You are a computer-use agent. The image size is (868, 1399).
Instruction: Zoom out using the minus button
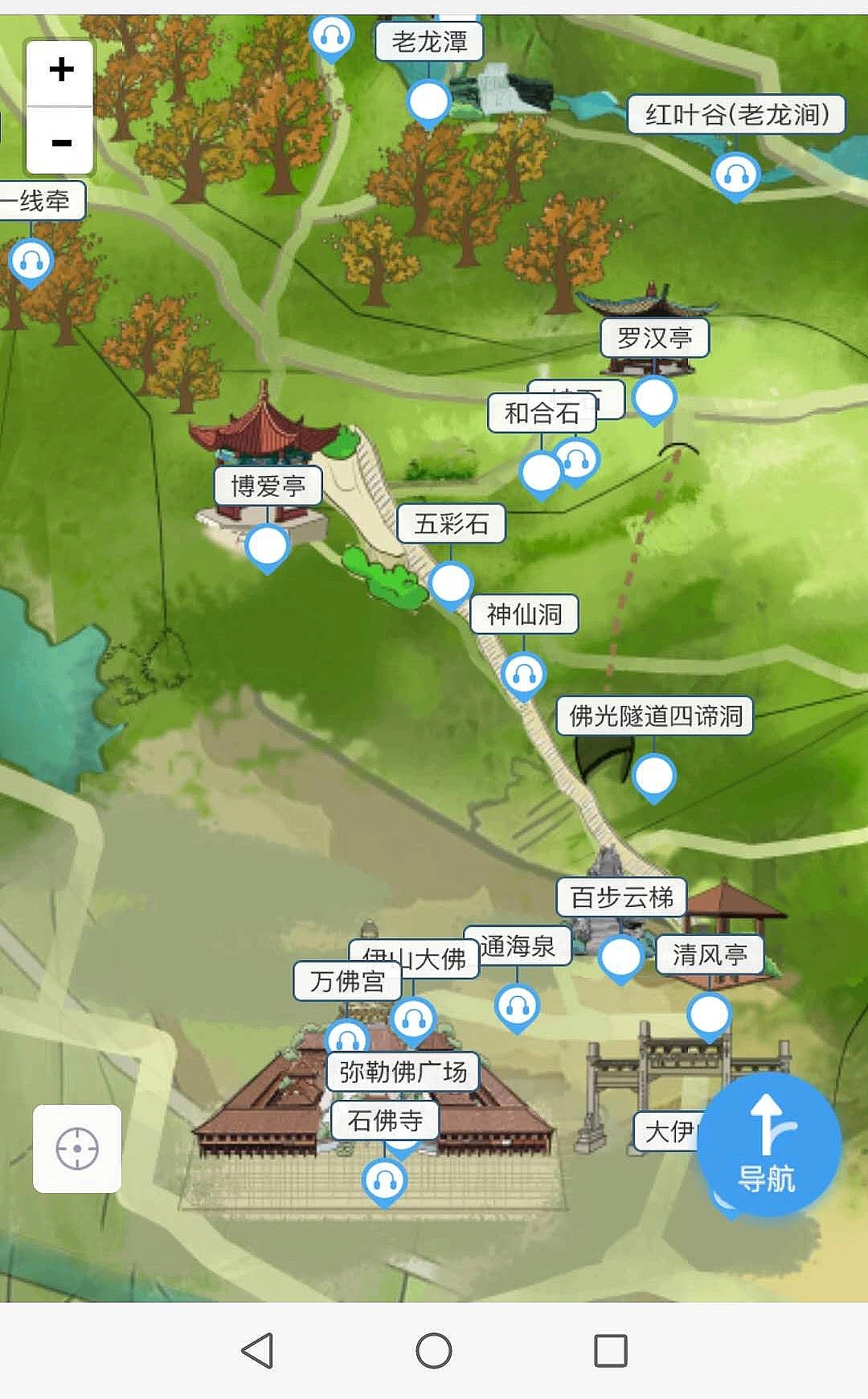pyautogui.click(x=59, y=142)
